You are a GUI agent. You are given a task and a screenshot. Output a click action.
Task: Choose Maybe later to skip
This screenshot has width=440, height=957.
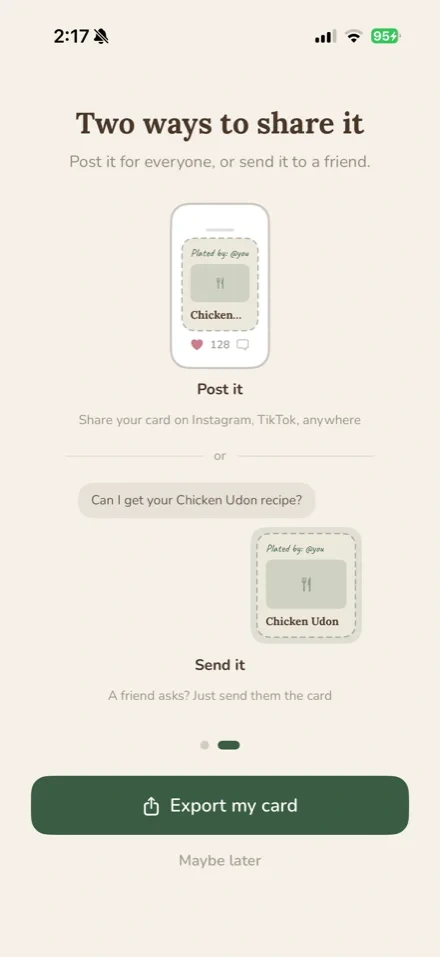pyautogui.click(x=220, y=861)
